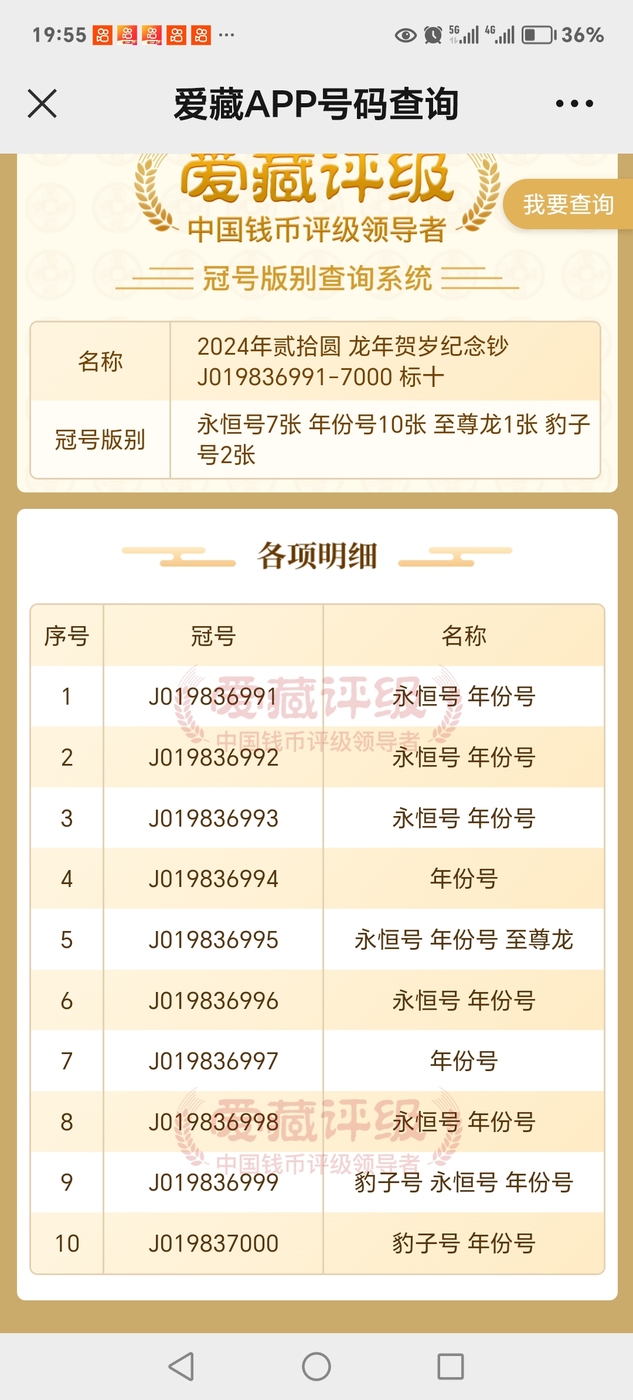Close the 爱藏APP号码查询 page

click(42, 104)
